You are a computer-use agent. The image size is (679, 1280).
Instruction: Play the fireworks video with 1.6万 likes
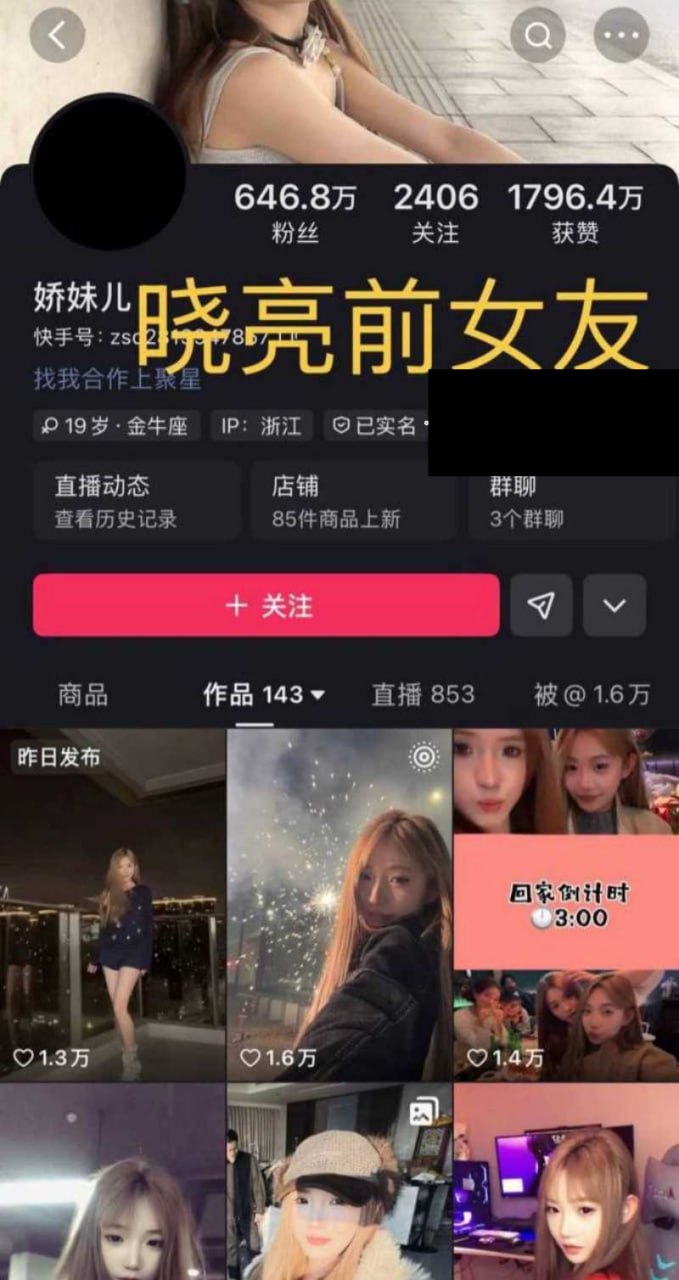pos(339,905)
